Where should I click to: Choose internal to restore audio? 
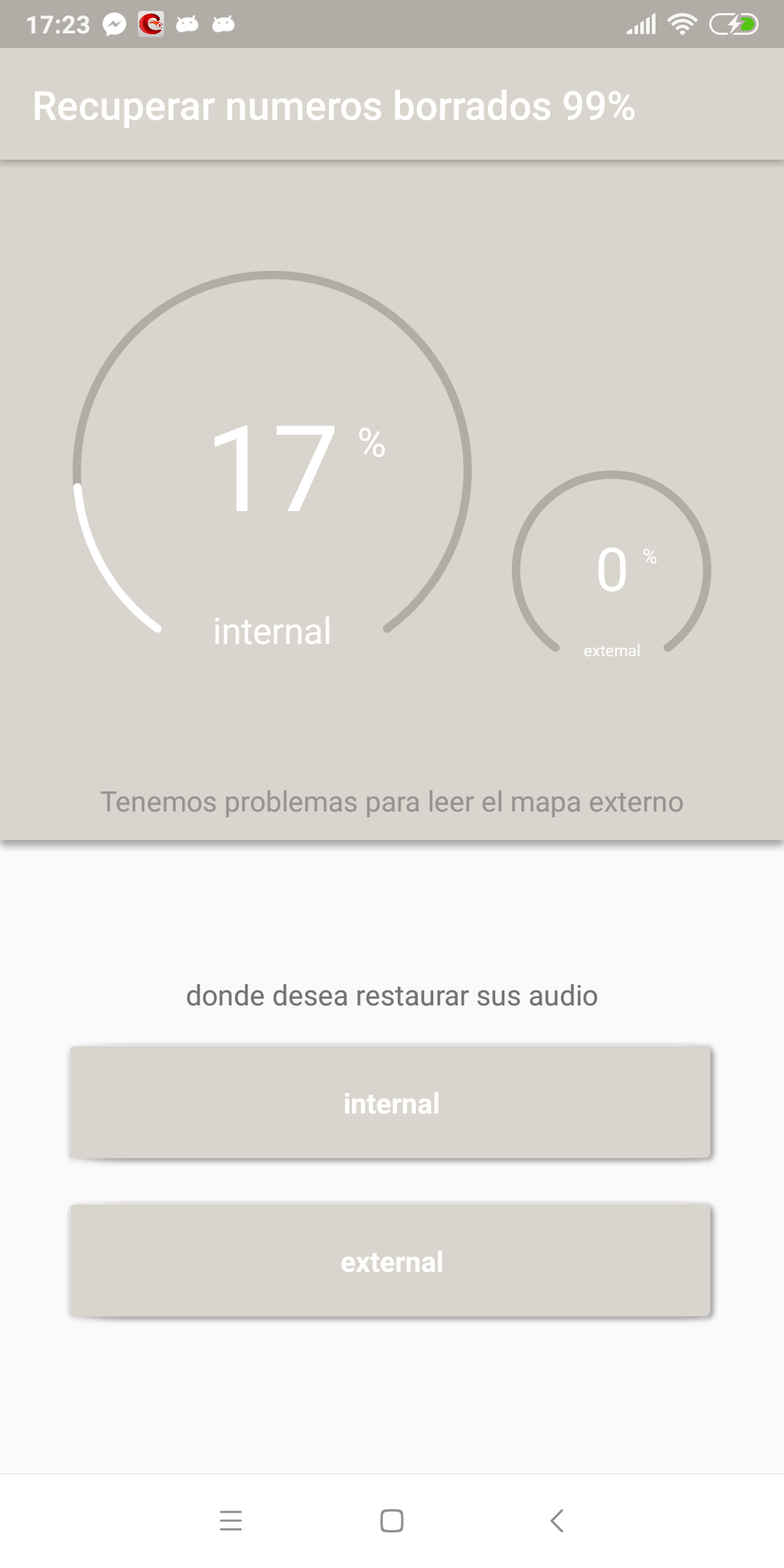pos(391,1103)
